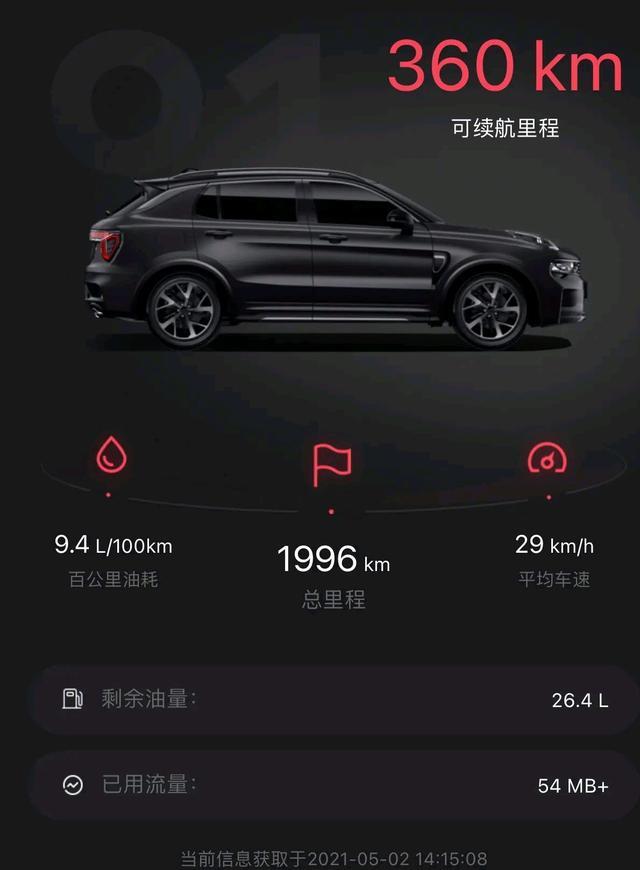Select the total mileage flag icon
The image size is (640, 870).
(332, 464)
